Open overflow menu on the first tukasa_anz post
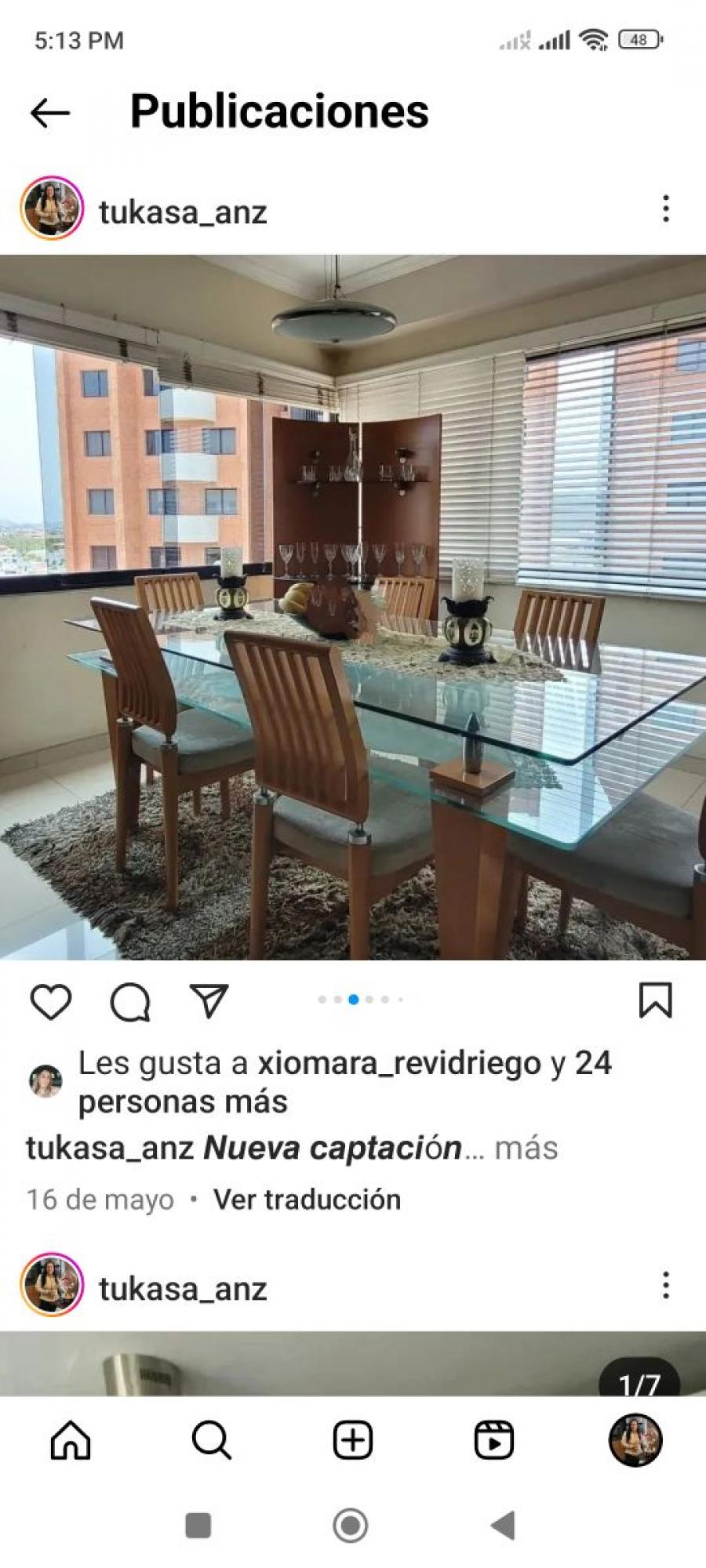706x1568 pixels. [665, 209]
